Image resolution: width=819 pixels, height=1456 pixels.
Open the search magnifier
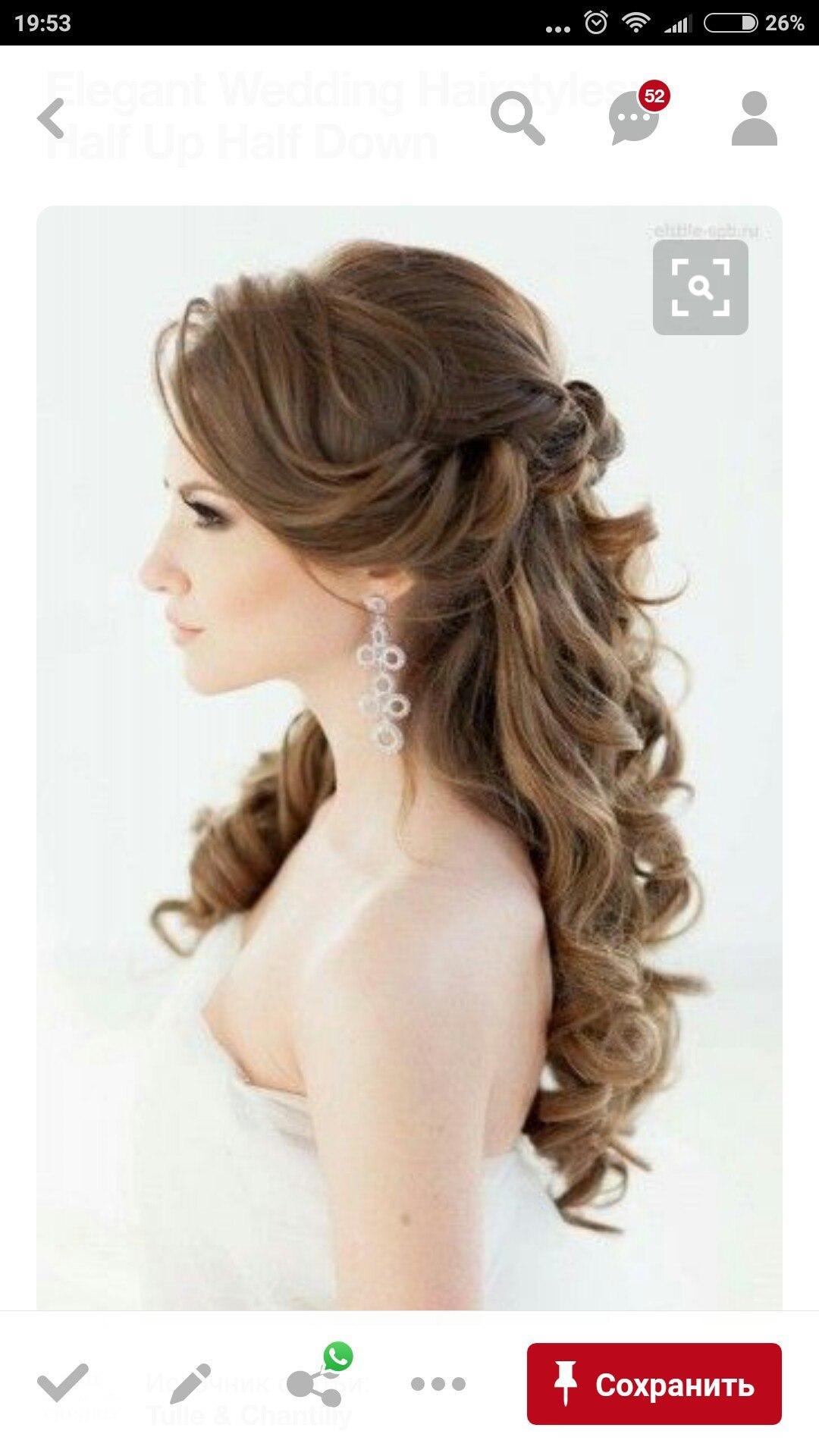pyautogui.click(x=517, y=118)
